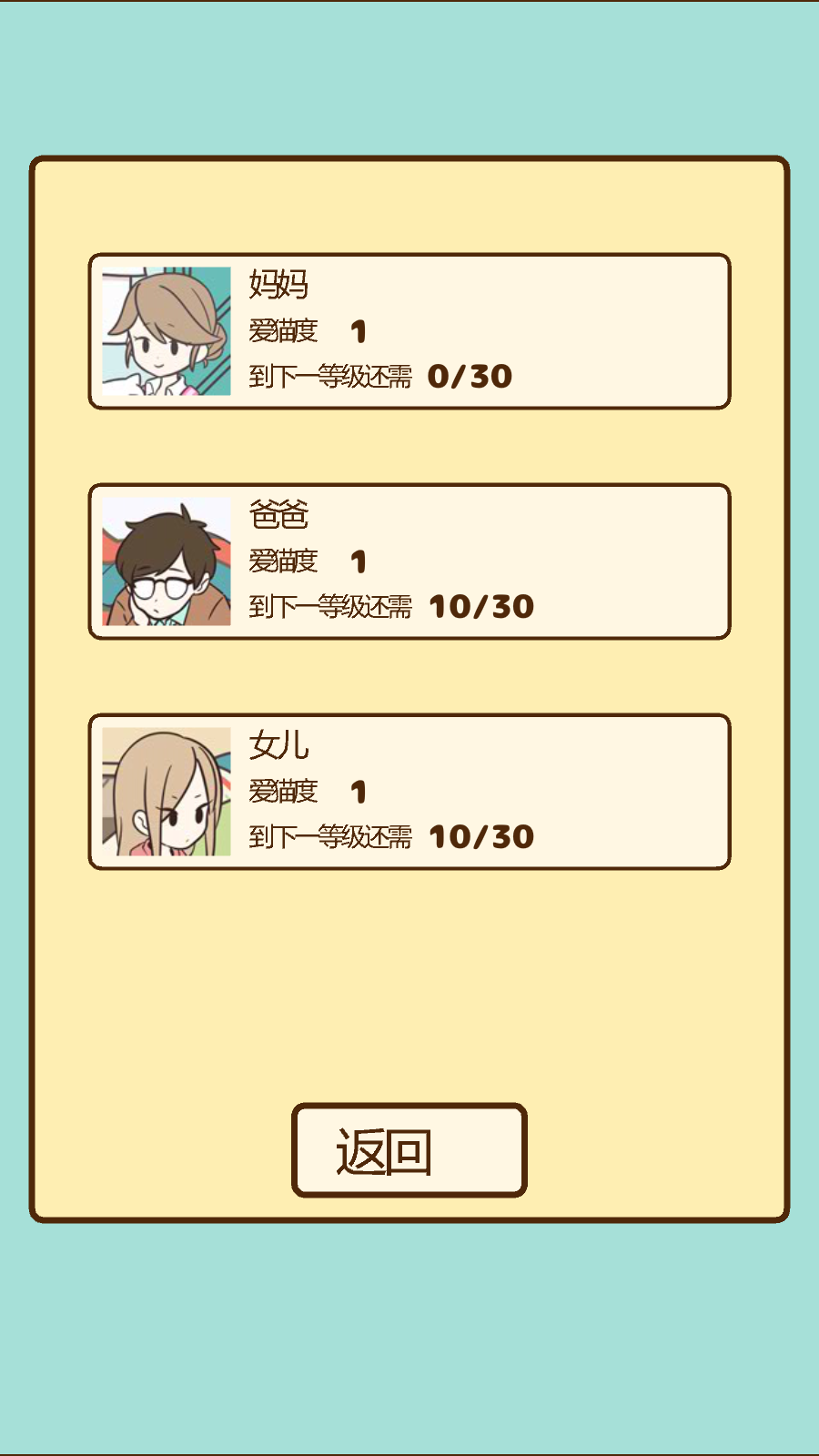This screenshot has height=1456, width=819.
Task: Tap the 爸爸 portrait picture
Action: [x=165, y=562]
